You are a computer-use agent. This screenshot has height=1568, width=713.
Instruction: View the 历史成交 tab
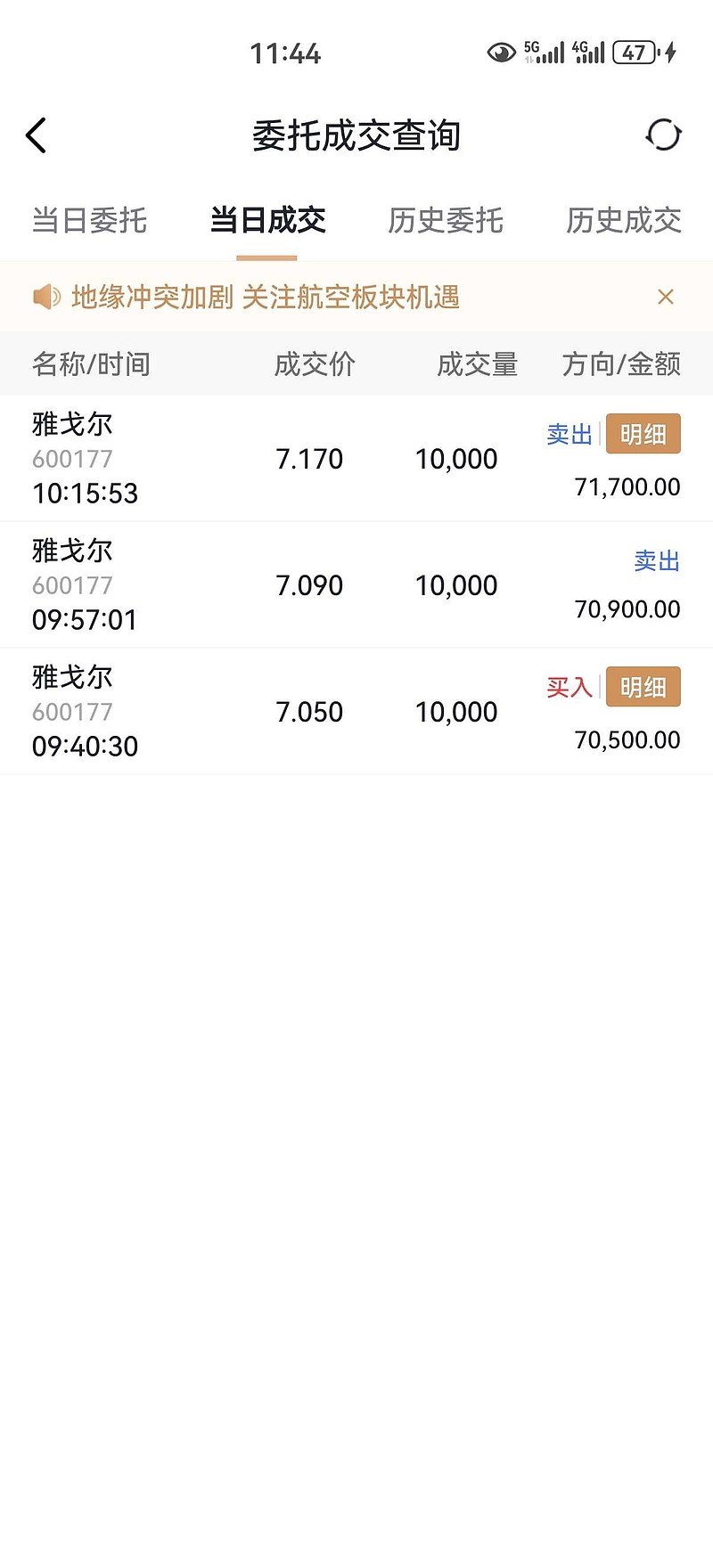click(x=624, y=220)
